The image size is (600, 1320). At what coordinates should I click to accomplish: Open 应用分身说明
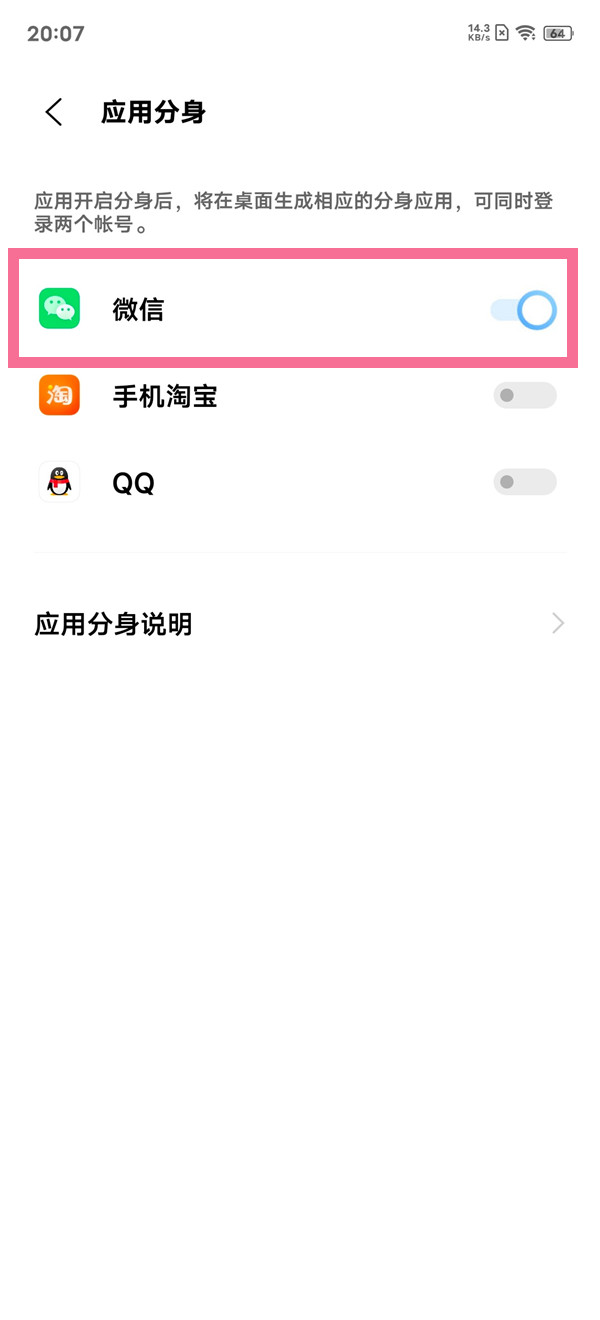click(300, 625)
